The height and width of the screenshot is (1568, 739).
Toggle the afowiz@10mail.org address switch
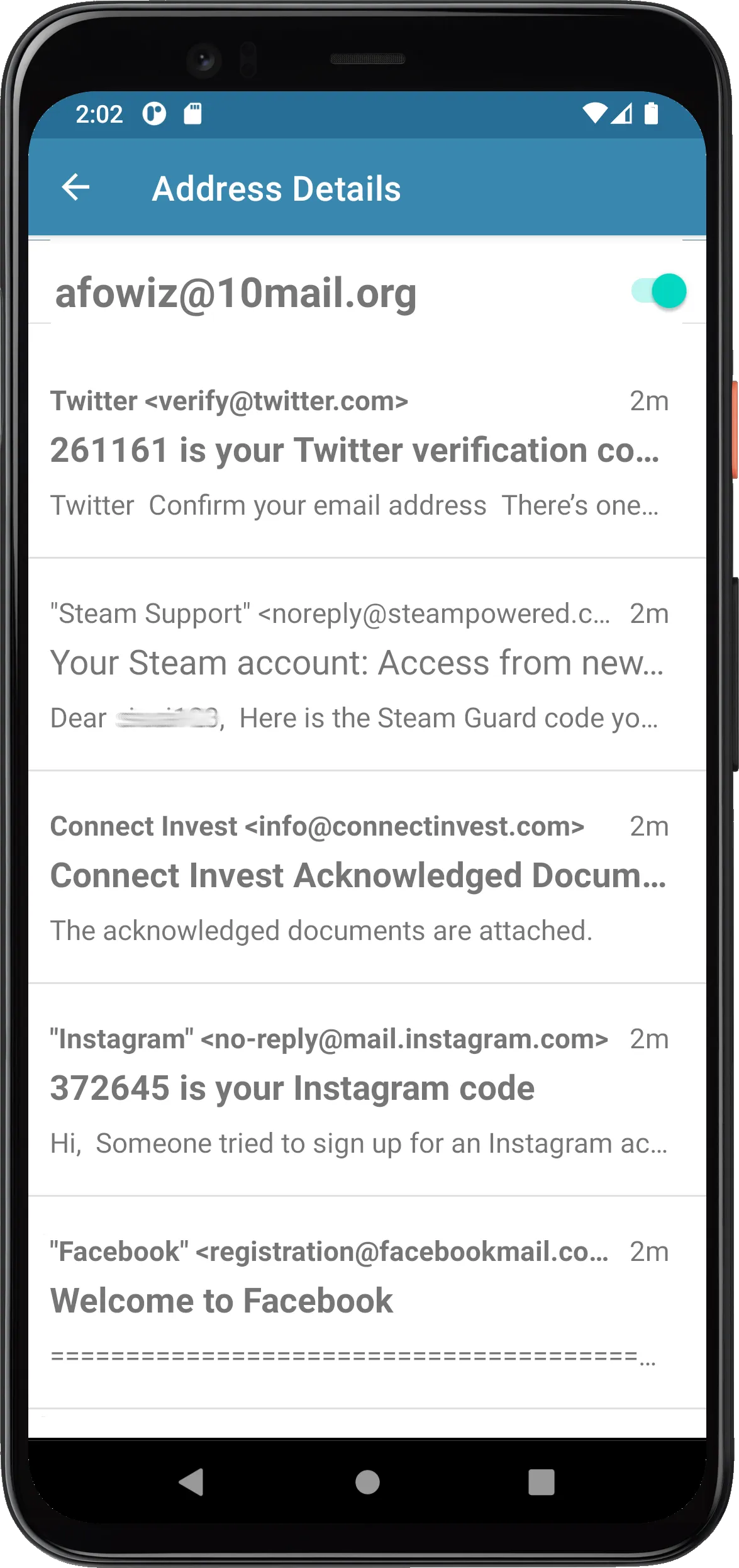coord(659,291)
